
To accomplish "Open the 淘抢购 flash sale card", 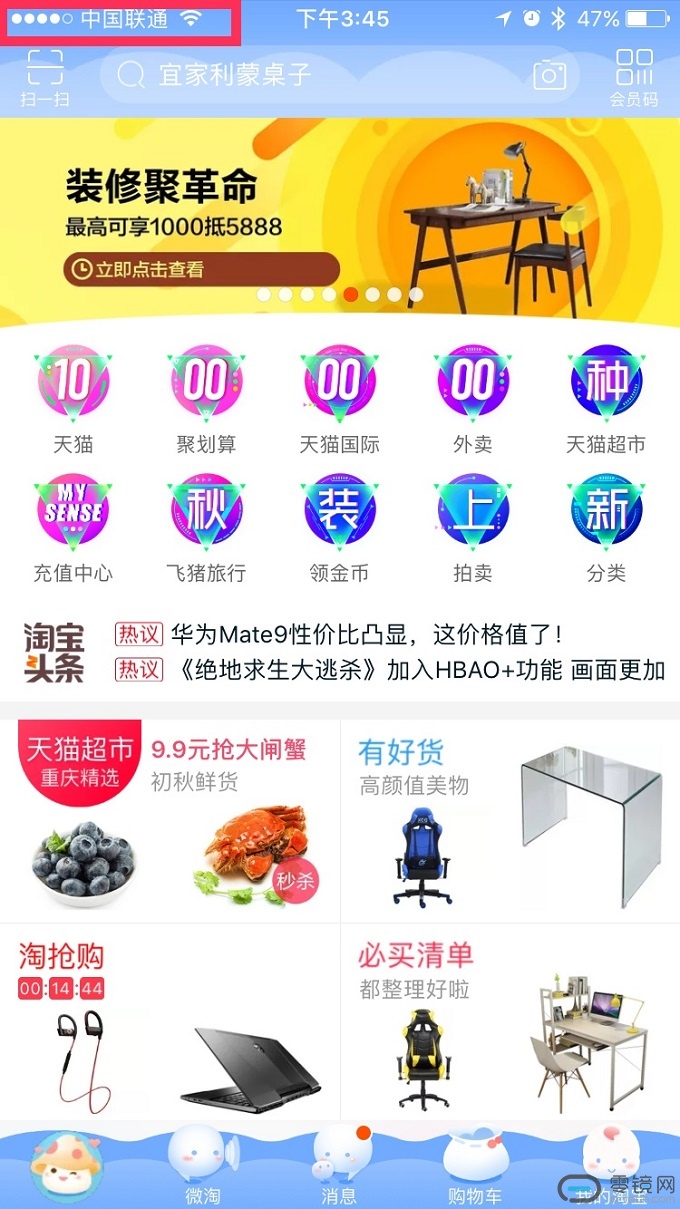I will (x=170, y=1020).
